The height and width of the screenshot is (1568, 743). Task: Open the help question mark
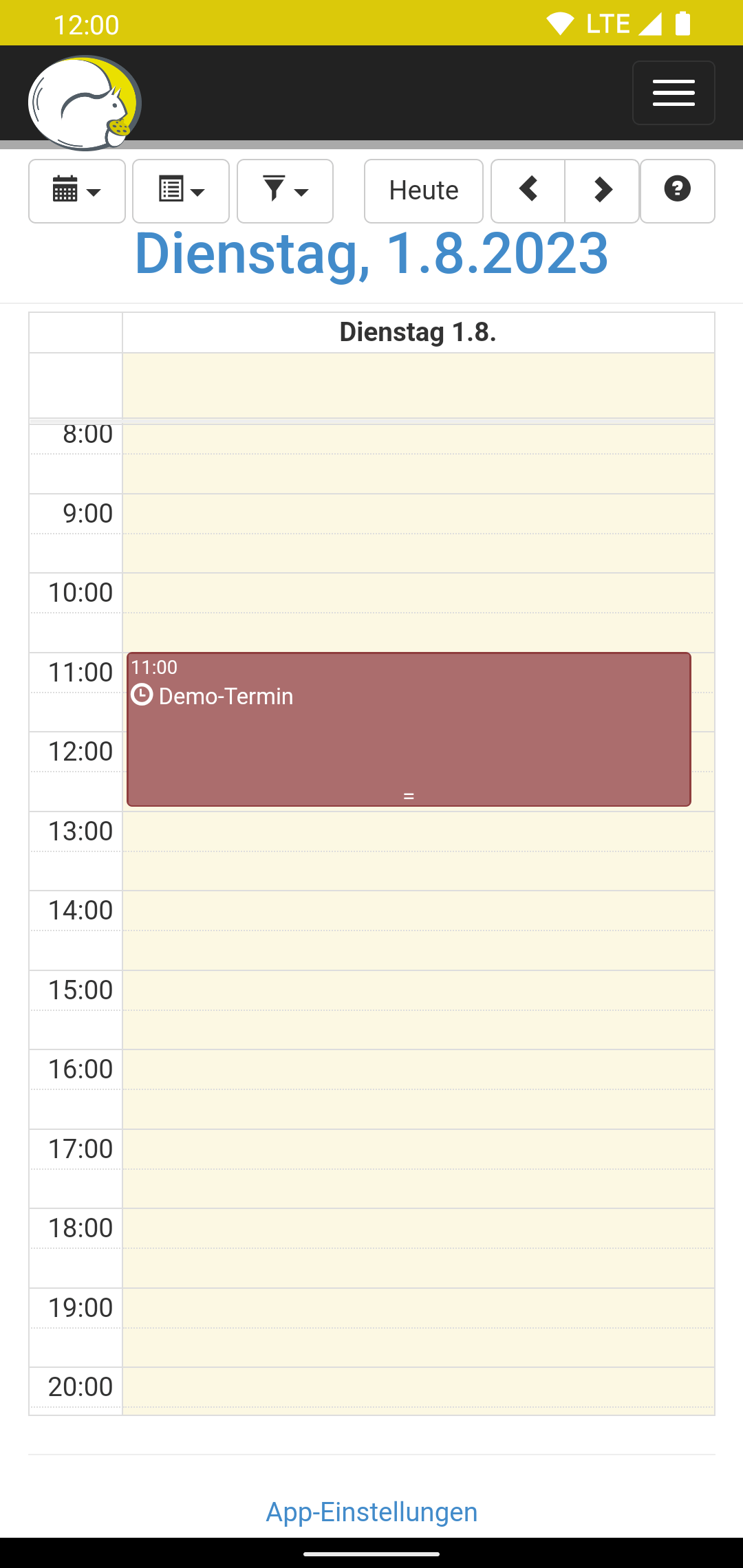coord(678,191)
